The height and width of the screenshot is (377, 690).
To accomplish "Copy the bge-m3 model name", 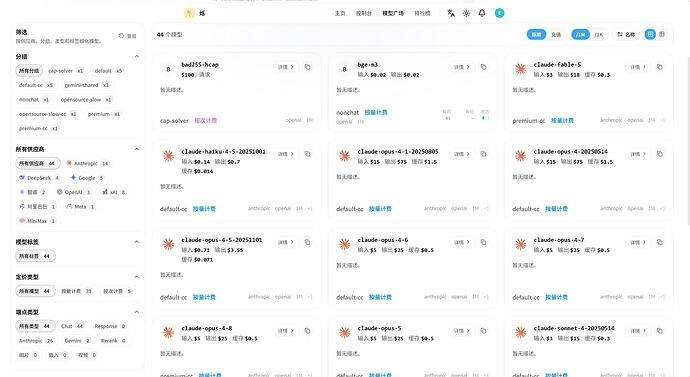I will (483, 67).
